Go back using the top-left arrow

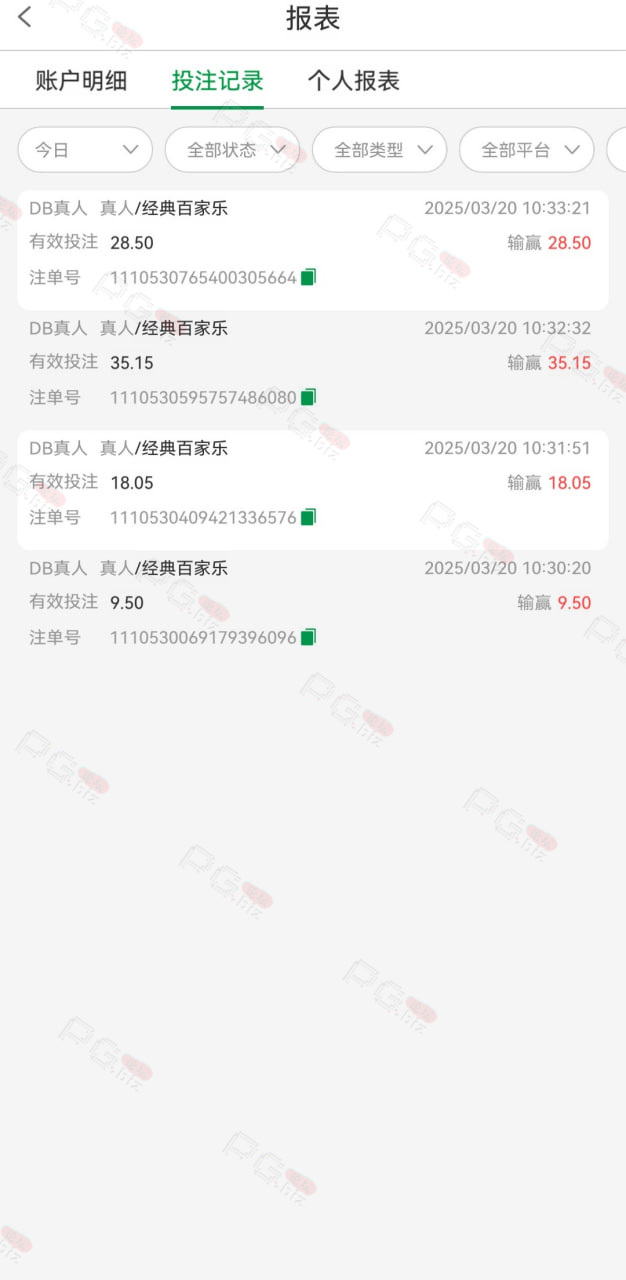[x=25, y=17]
